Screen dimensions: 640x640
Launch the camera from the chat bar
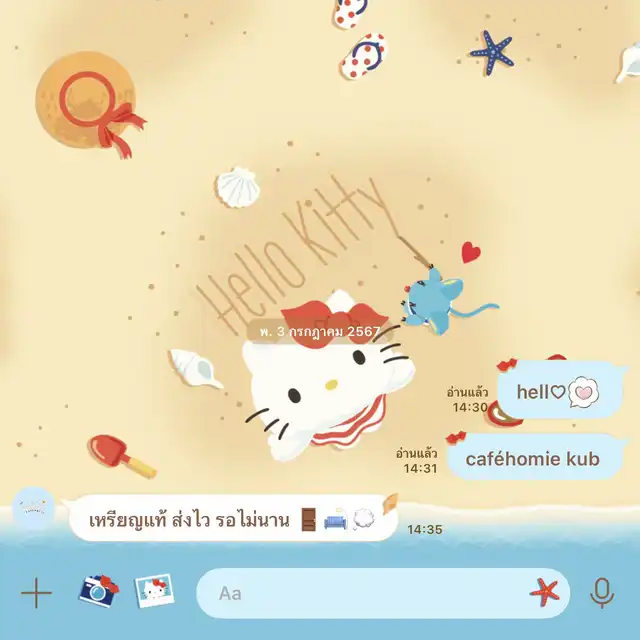point(97,591)
